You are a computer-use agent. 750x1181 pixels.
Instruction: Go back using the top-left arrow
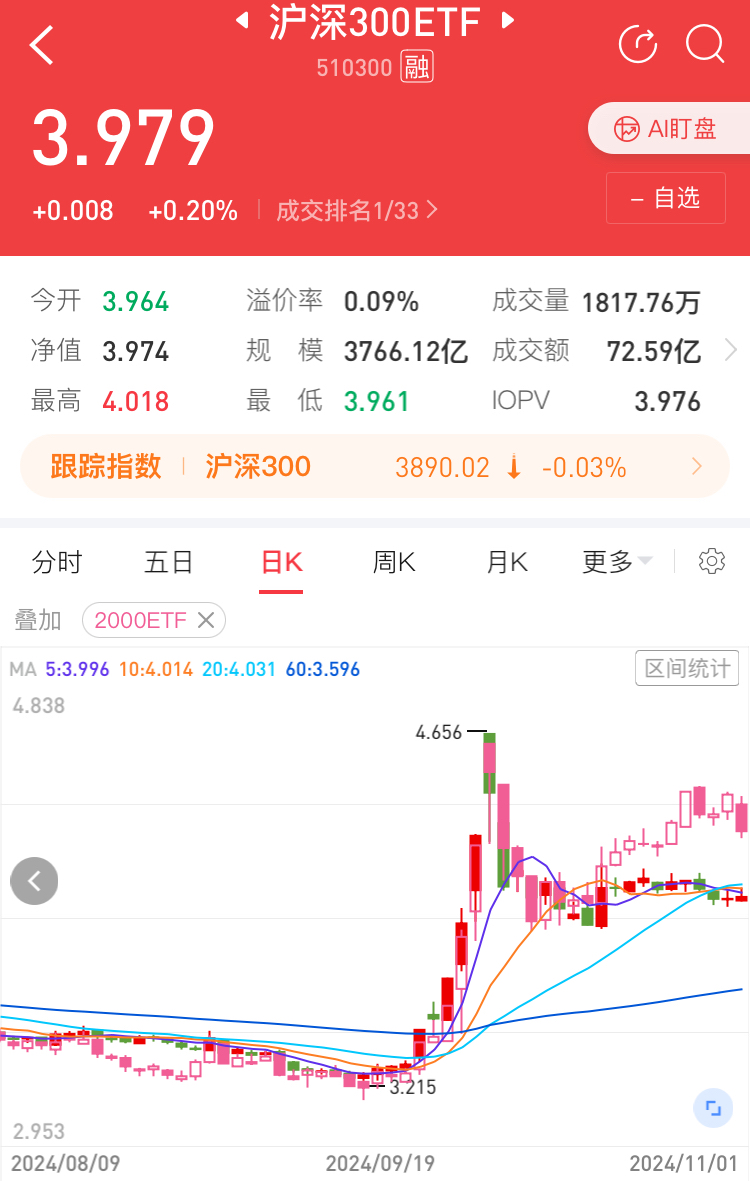click(x=42, y=45)
